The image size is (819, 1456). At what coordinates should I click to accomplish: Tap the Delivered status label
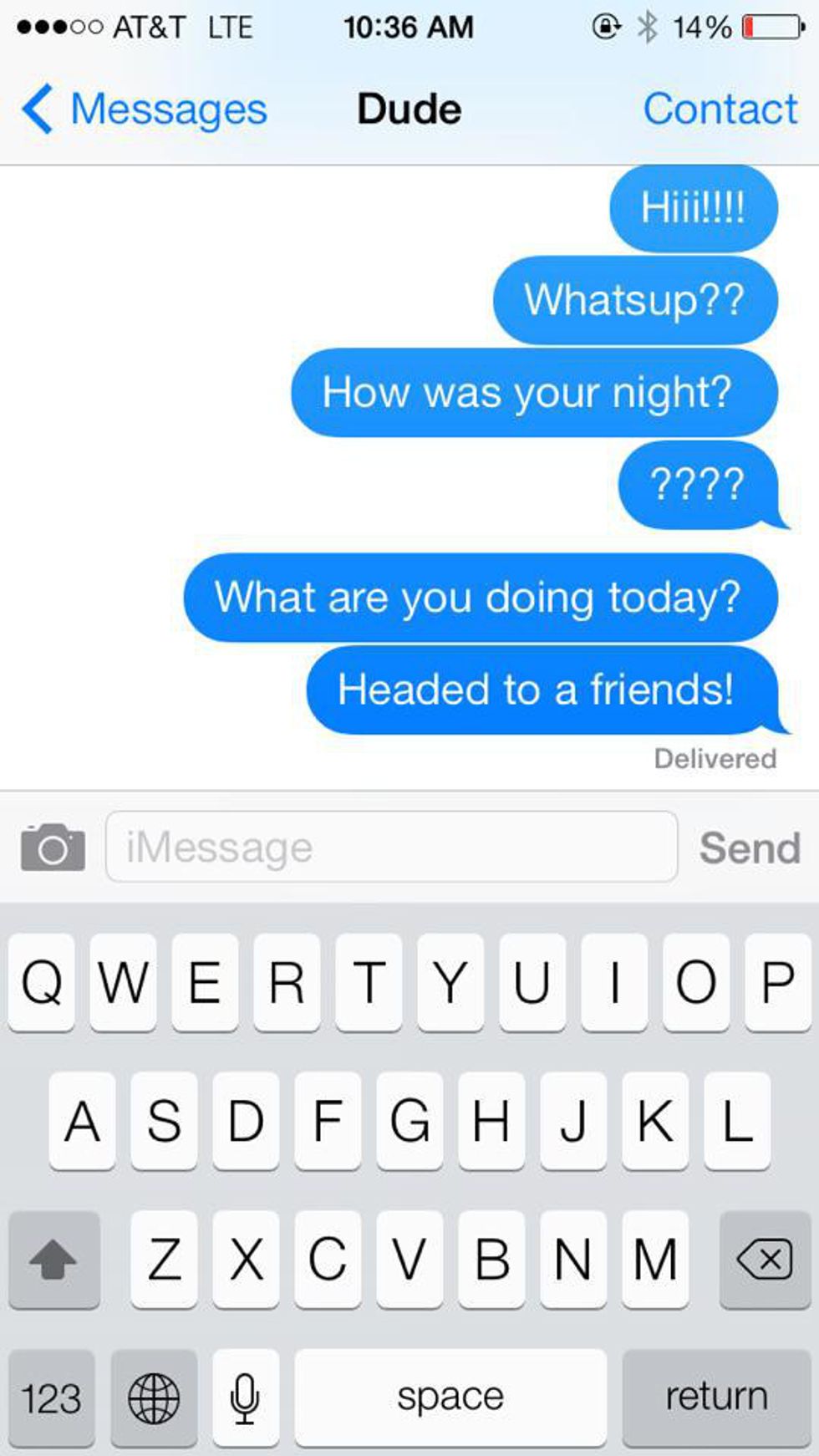pyautogui.click(x=715, y=758)
